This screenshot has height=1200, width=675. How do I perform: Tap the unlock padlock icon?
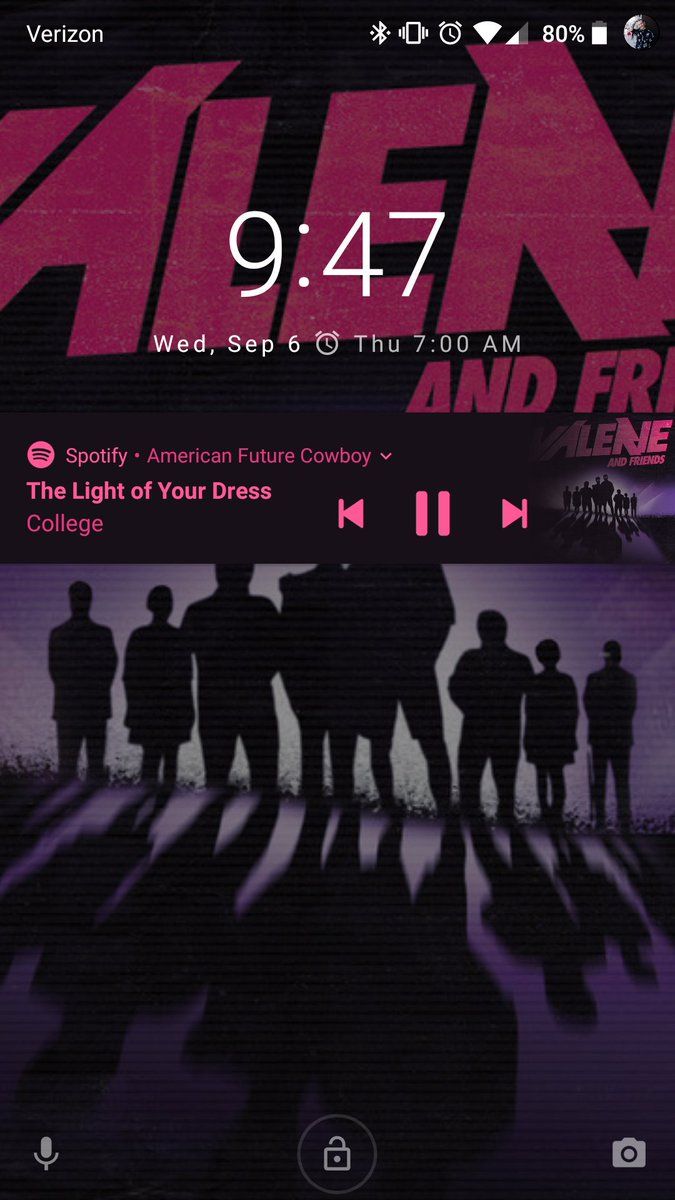click(337, 1153)
